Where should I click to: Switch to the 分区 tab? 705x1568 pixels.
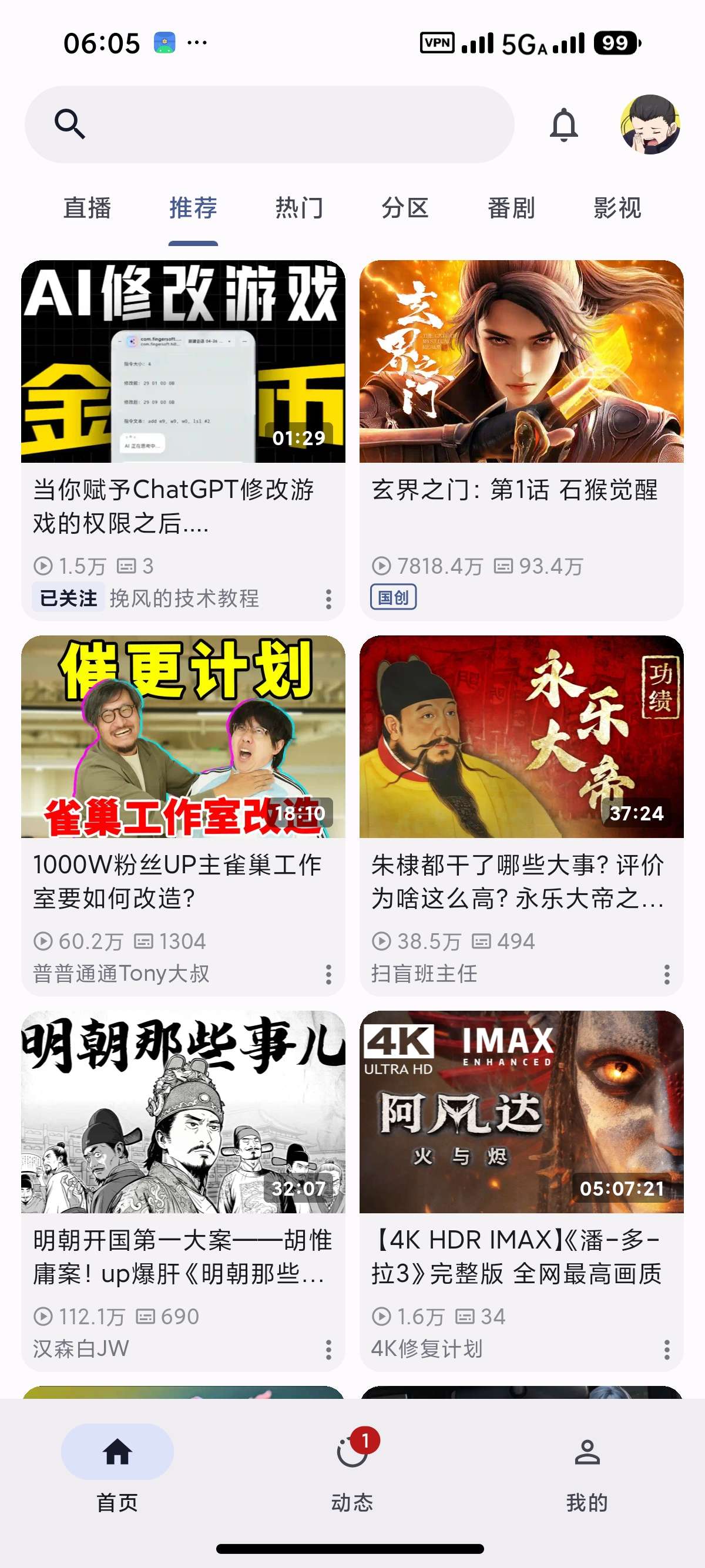tap(405, 208)
